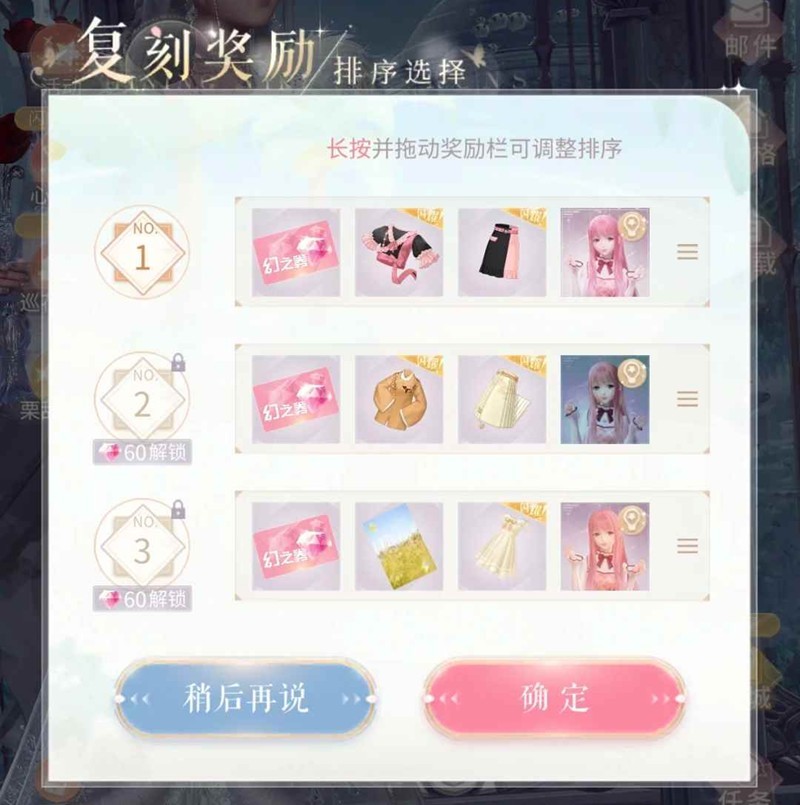Screen dimensions: 800x805
Task: View the black and pink top in row 1
Action: coord(399,252)
